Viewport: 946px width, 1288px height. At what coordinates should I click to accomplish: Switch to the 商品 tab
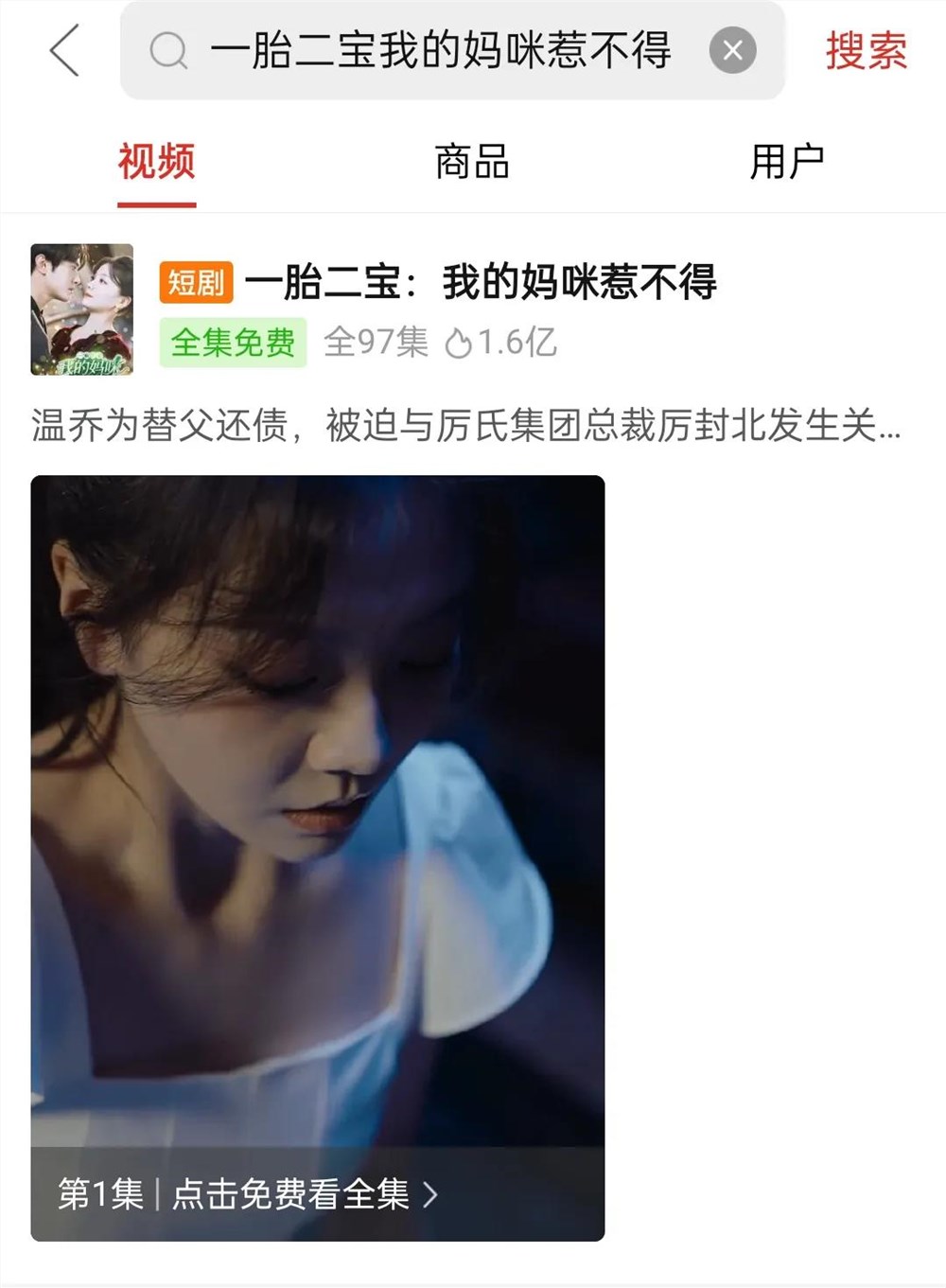pos(471,162)
